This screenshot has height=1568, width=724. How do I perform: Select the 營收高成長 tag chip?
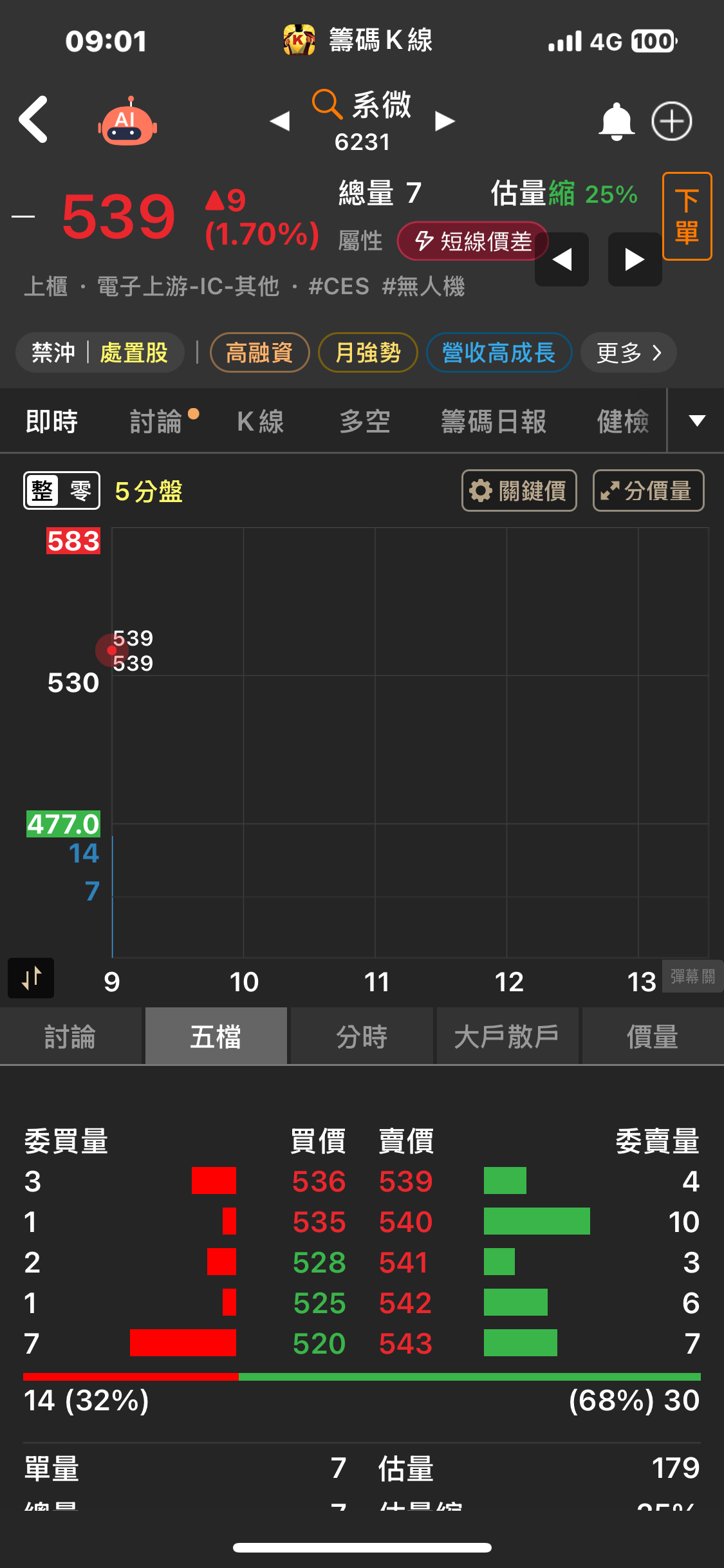[498, 353]
